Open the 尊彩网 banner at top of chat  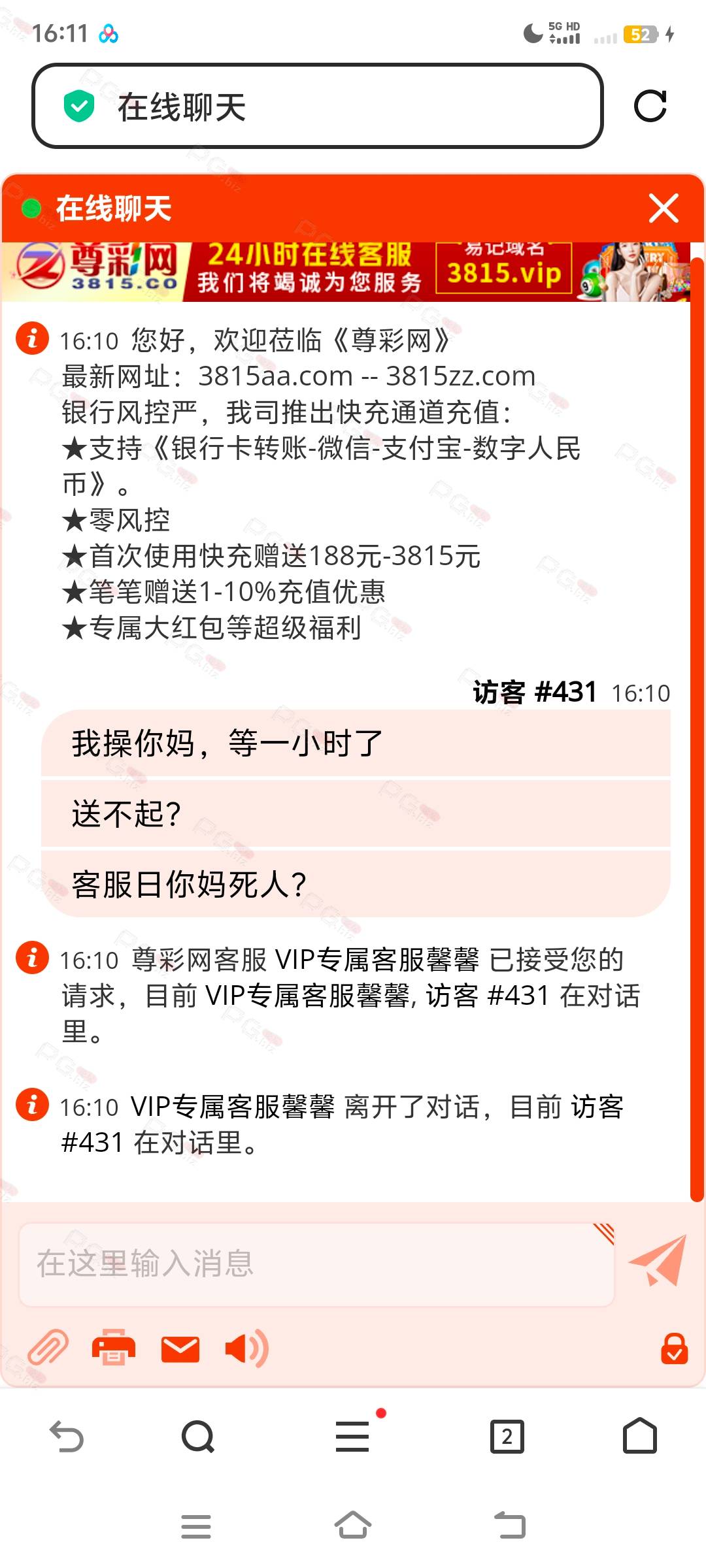[345, 272]
